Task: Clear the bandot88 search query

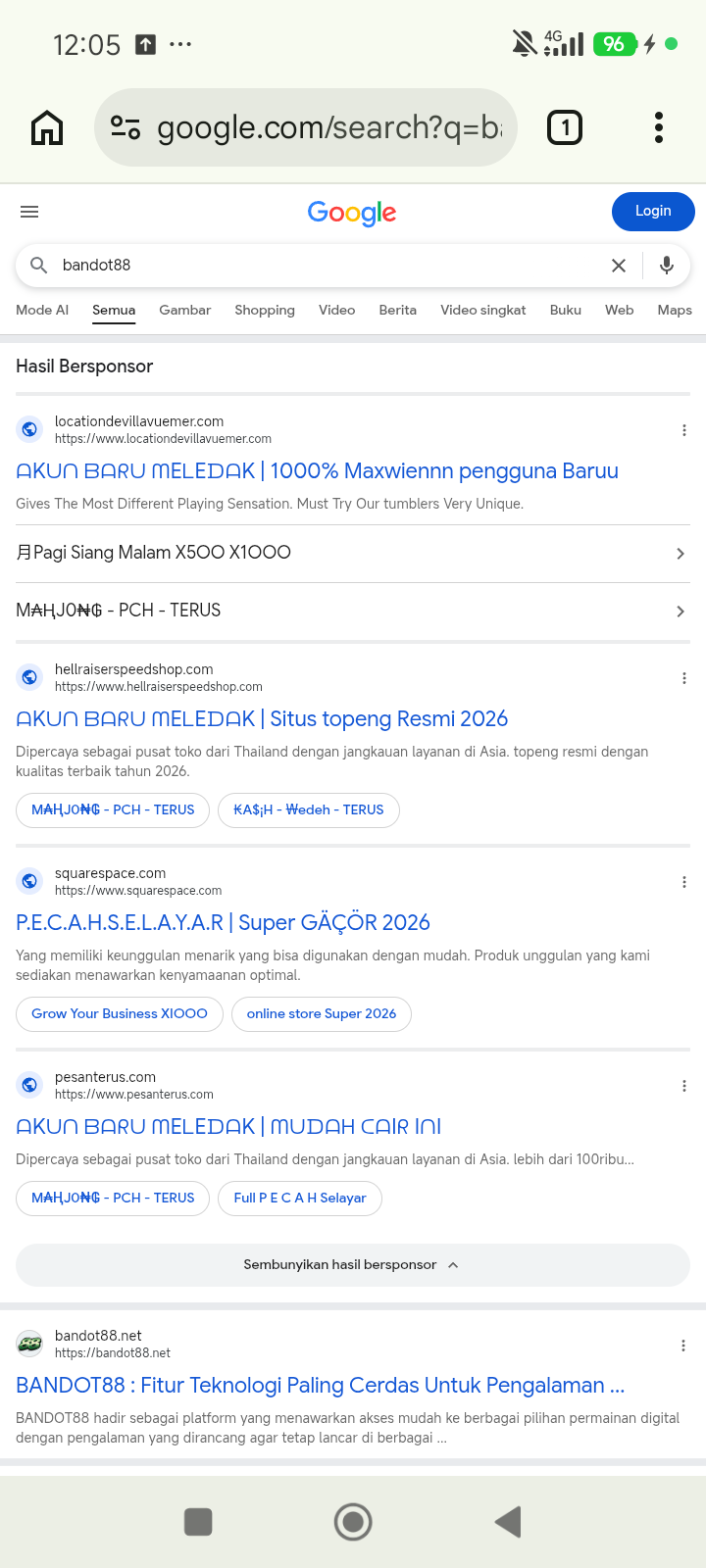Action: [x=619, y=266]
